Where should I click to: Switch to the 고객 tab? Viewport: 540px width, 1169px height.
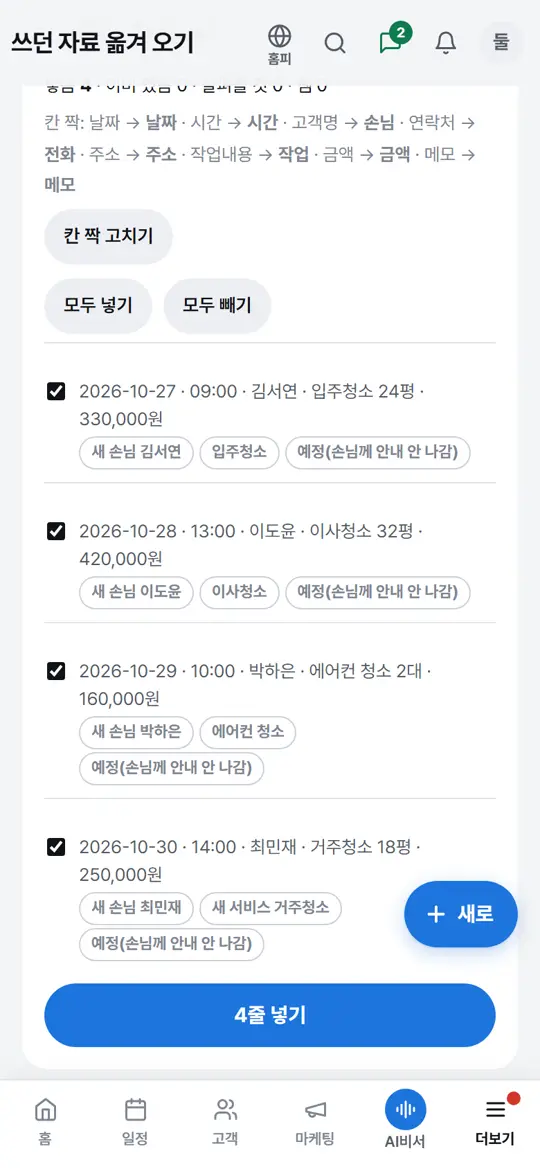(x=225, y=1121)
